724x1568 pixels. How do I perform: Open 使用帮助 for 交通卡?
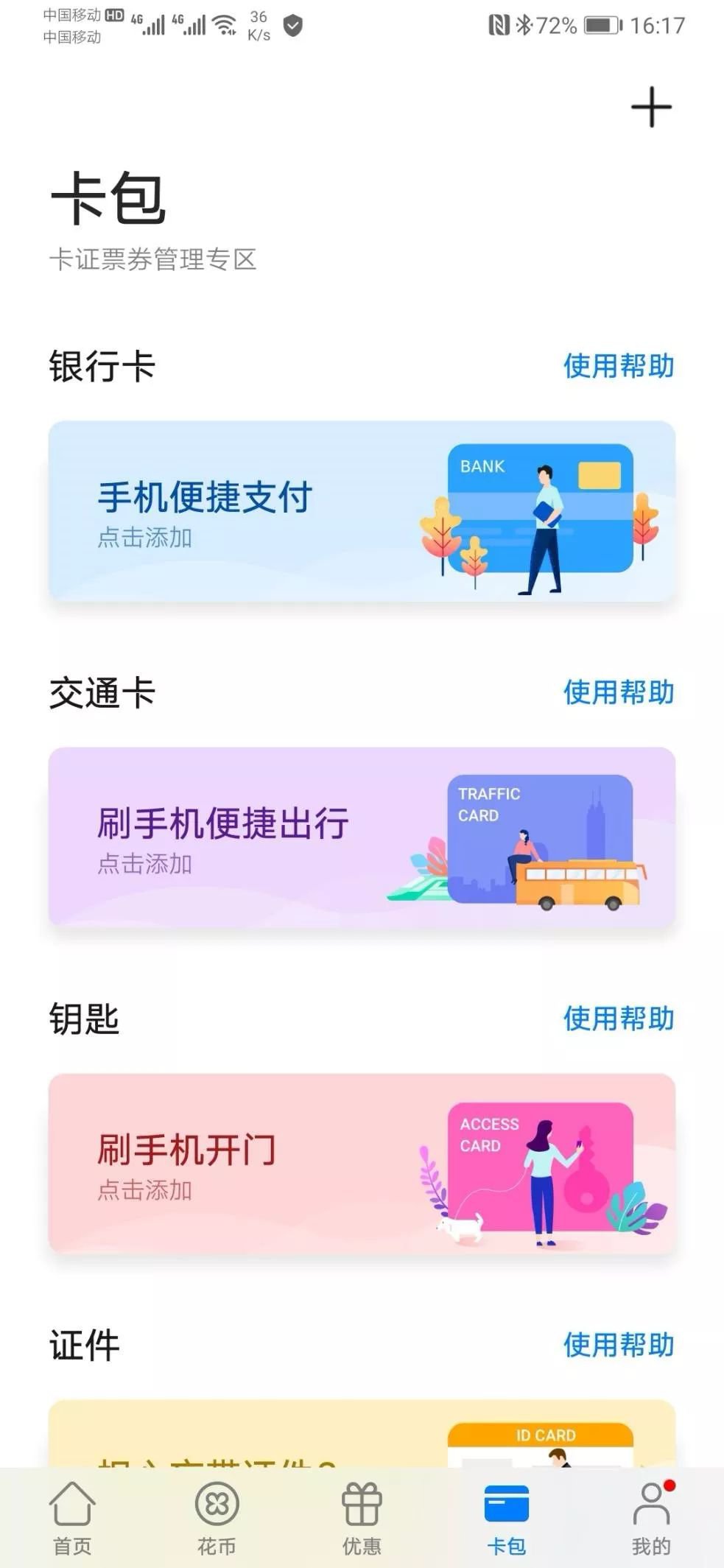(619, 692)
